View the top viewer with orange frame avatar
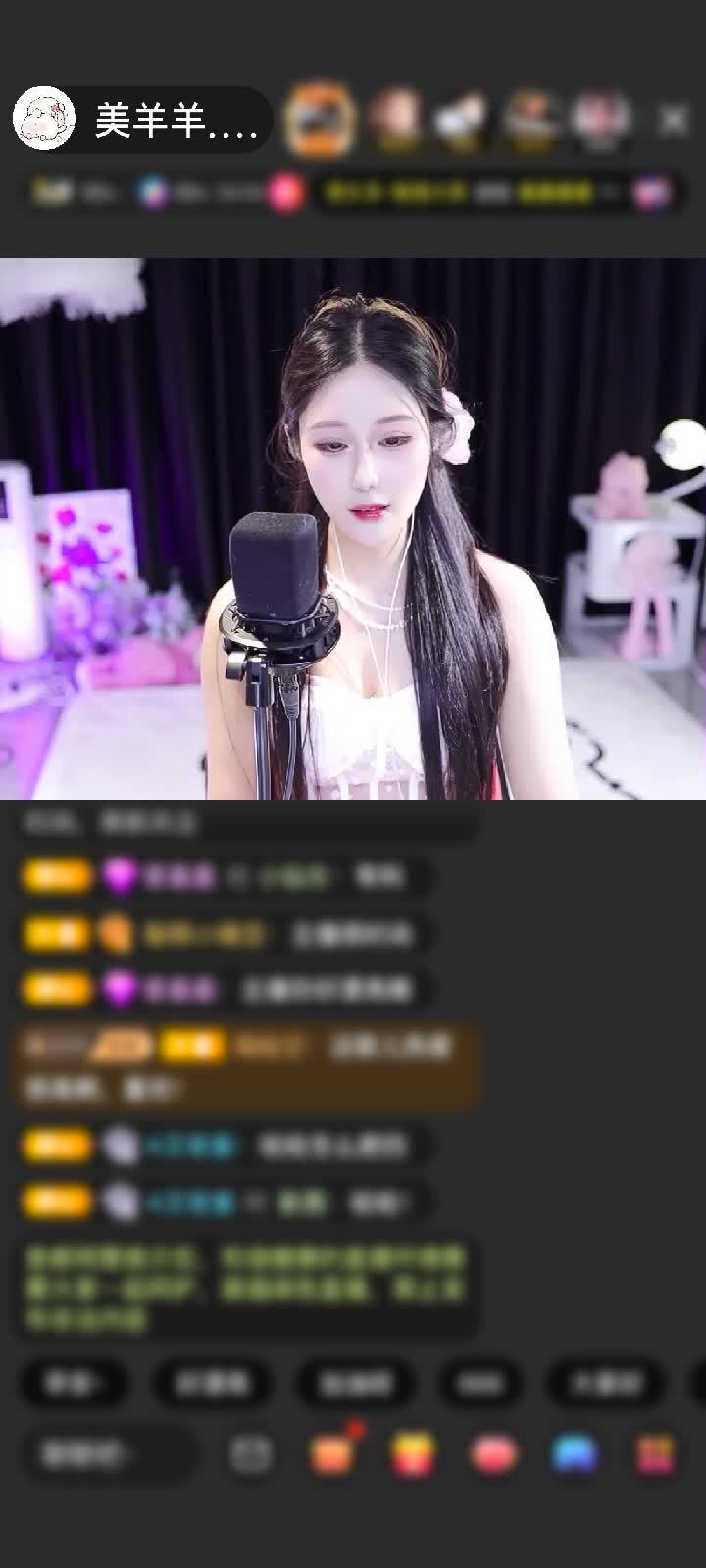This screenshot has height=1568, width=706. point(319,120)
